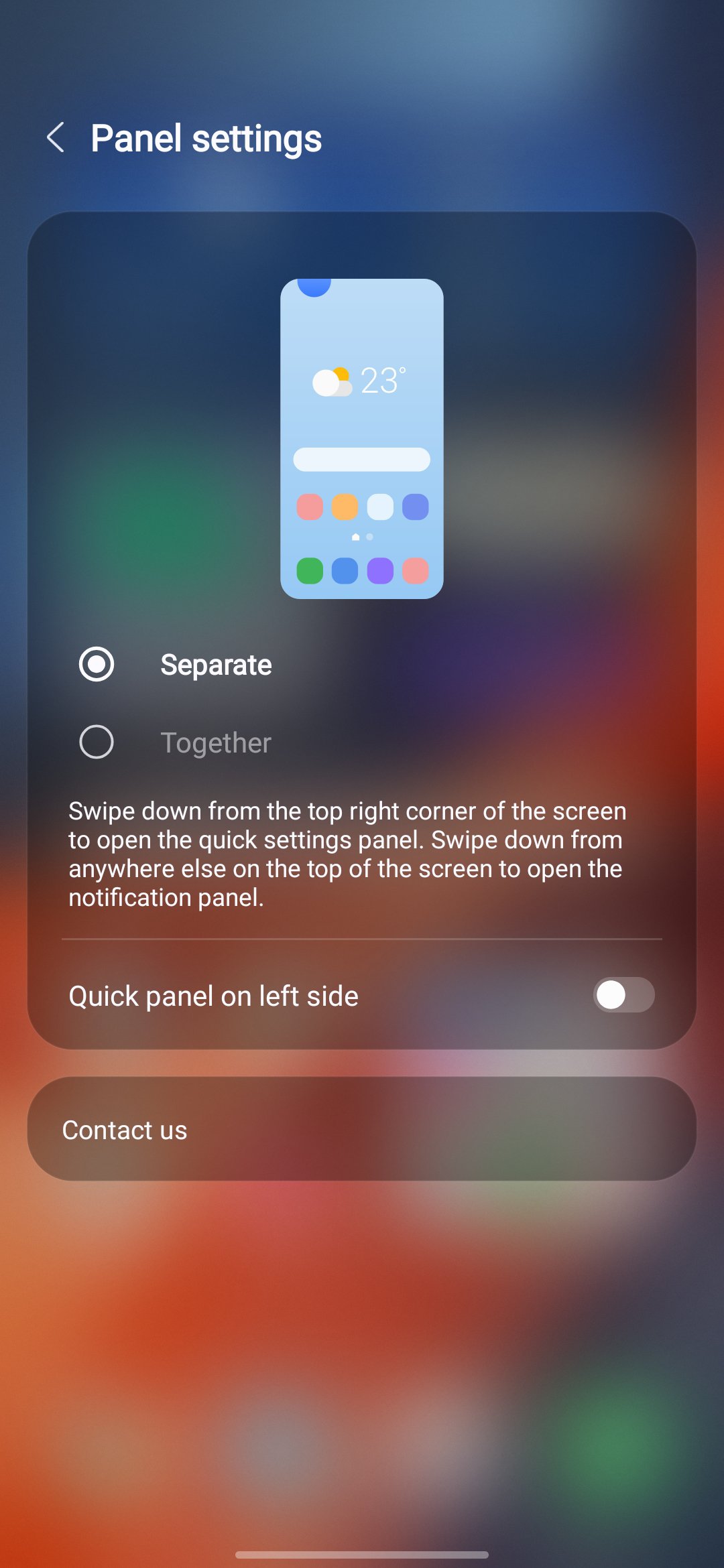Choose the Together panel option
This screenshot has width=724, height=1568.
(97, 742)
